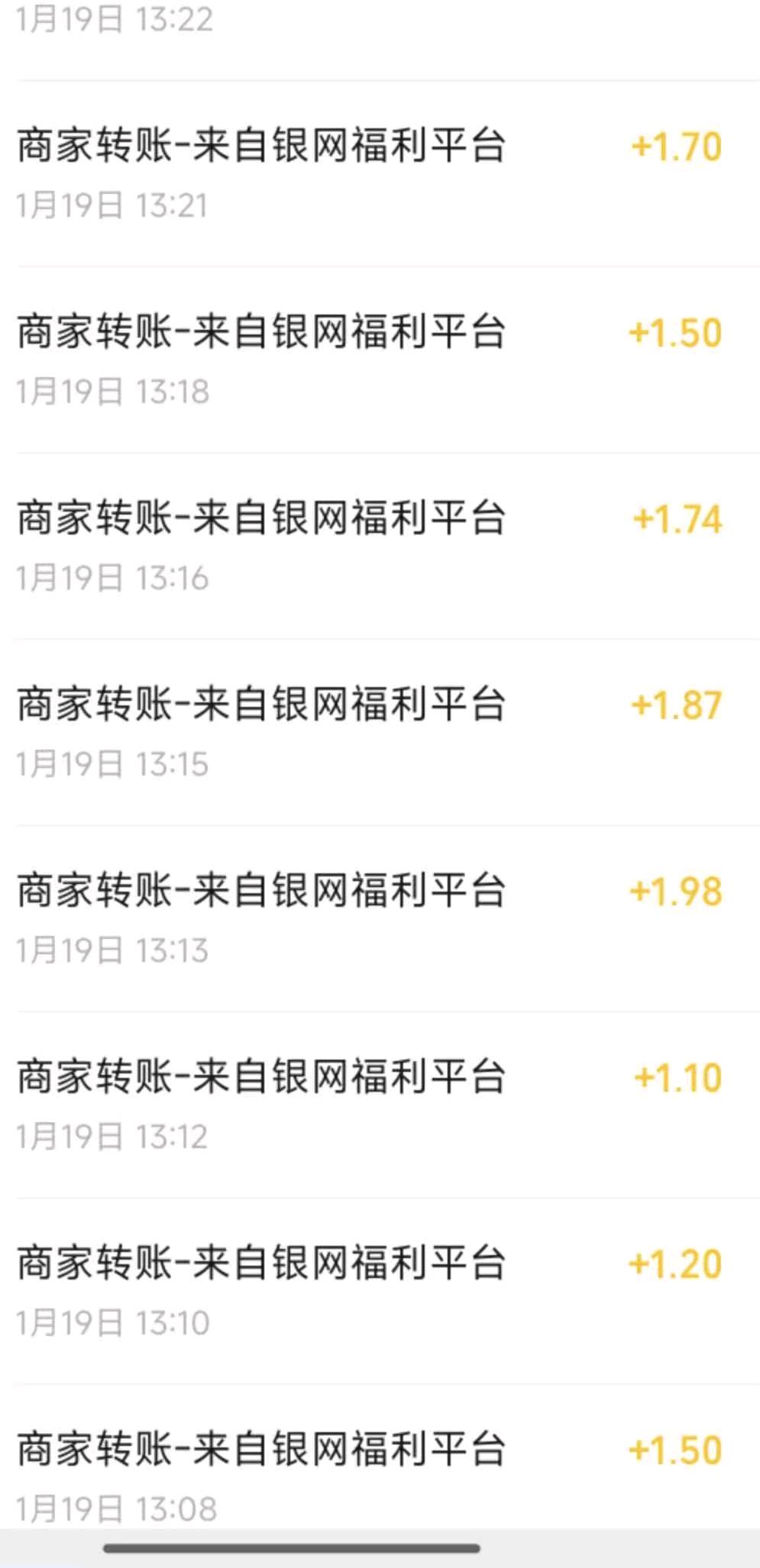Viewport: 760px width, 1568px height.
Task: Open the +1.70 transfer transaction details
Action: coord(380,168)
